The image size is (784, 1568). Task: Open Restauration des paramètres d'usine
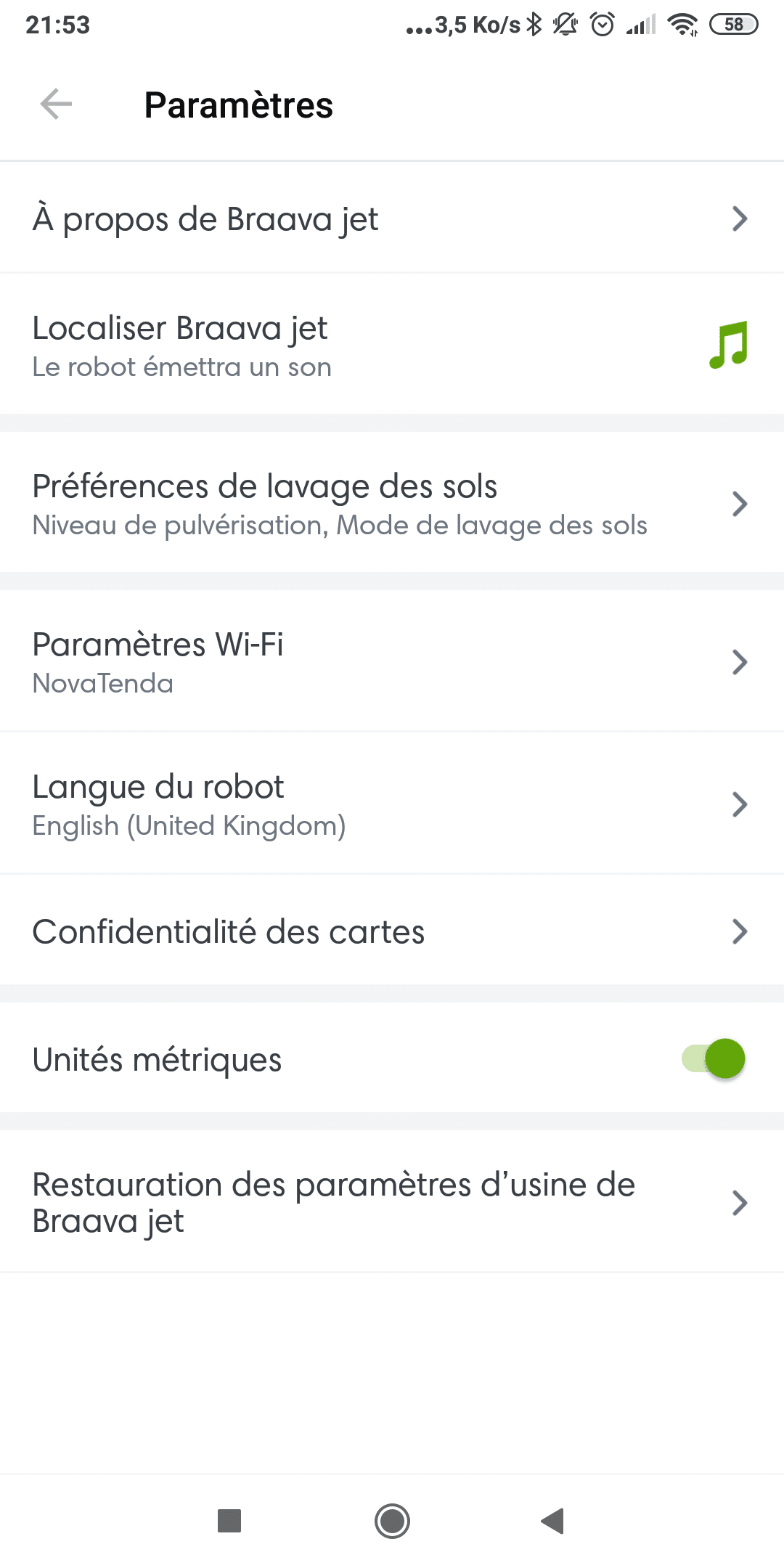[392, 1202]
